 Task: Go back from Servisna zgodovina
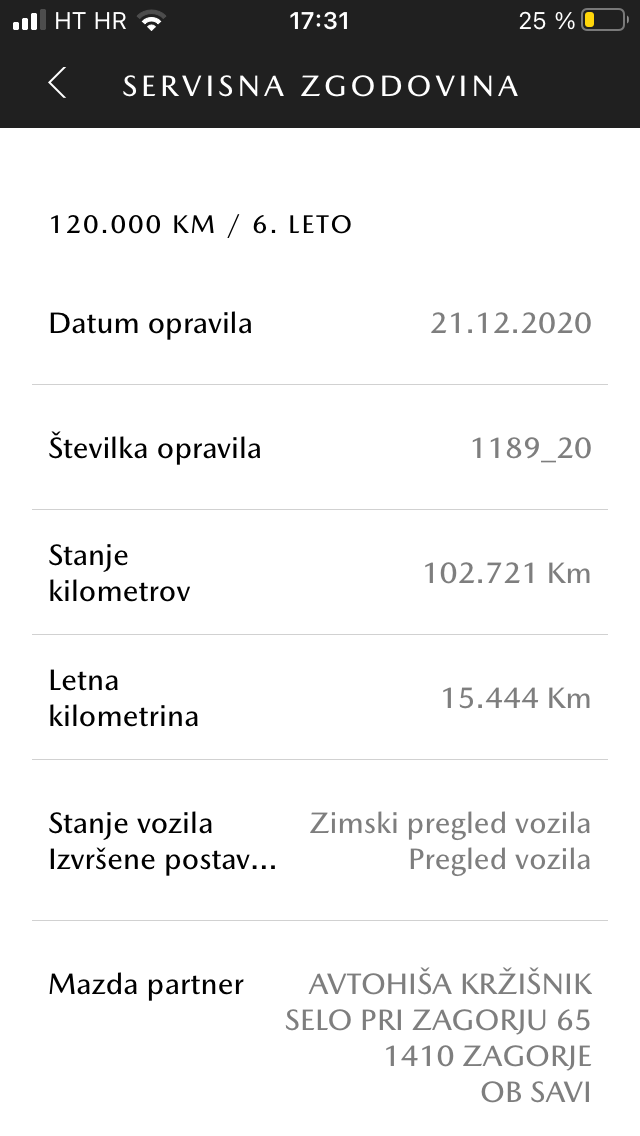coord(58,83)
